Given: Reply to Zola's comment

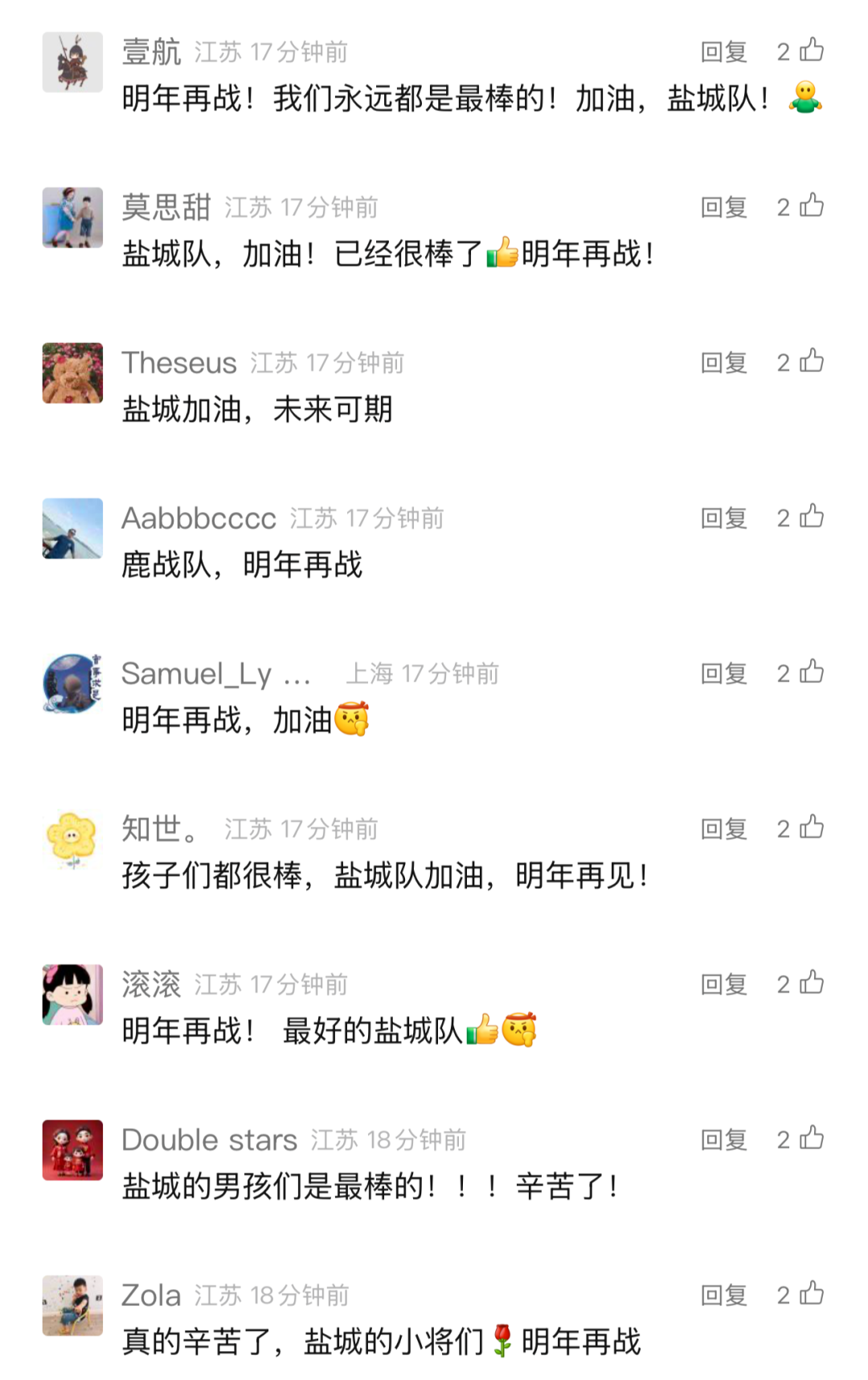Looking at the screenshot, I should tap(723, 1295).
